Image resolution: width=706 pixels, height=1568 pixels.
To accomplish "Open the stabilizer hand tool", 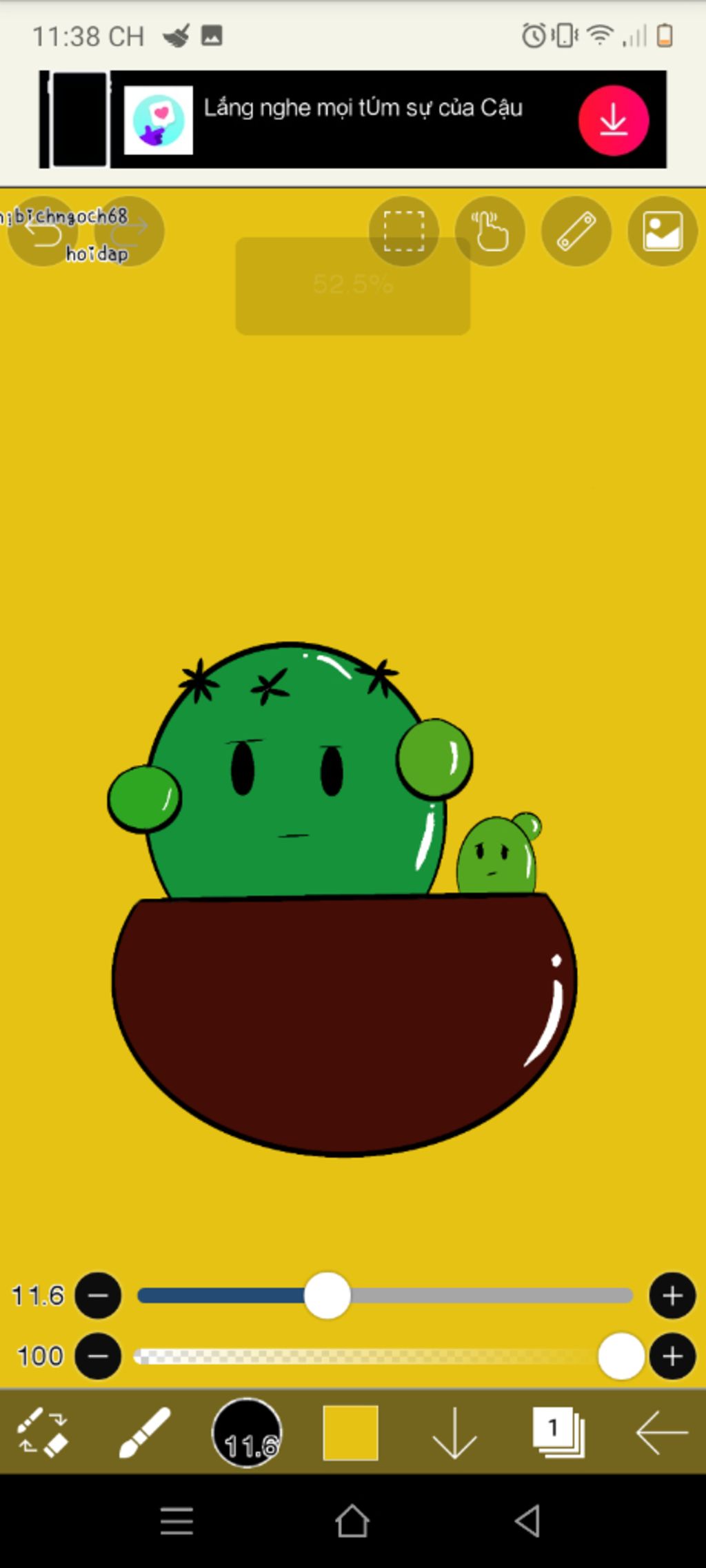I will coord(490,232).
